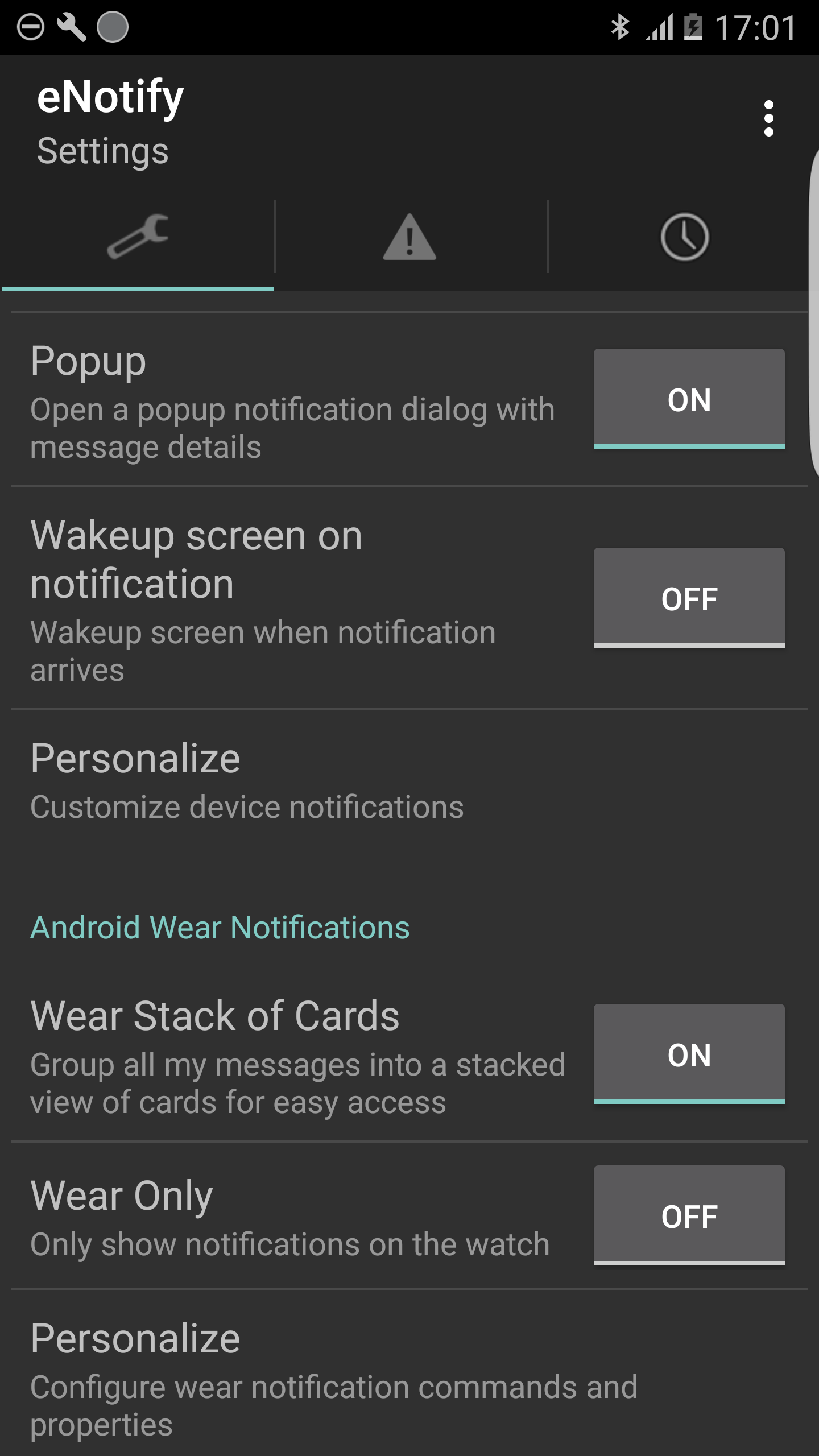Switch to the clock tab
Image resolution: width=819 pixels, height=1456 pixels.
(684, 237)
